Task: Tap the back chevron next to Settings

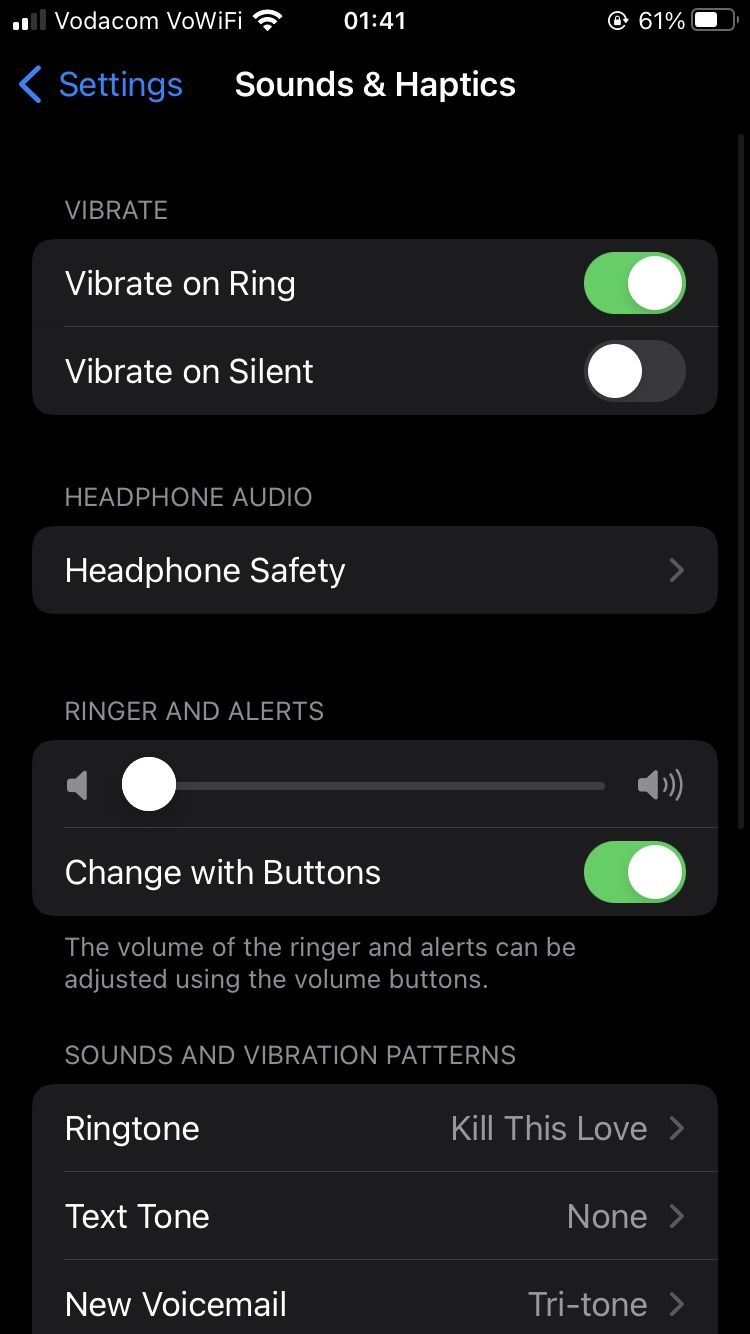Action: (x=30, y=86)
